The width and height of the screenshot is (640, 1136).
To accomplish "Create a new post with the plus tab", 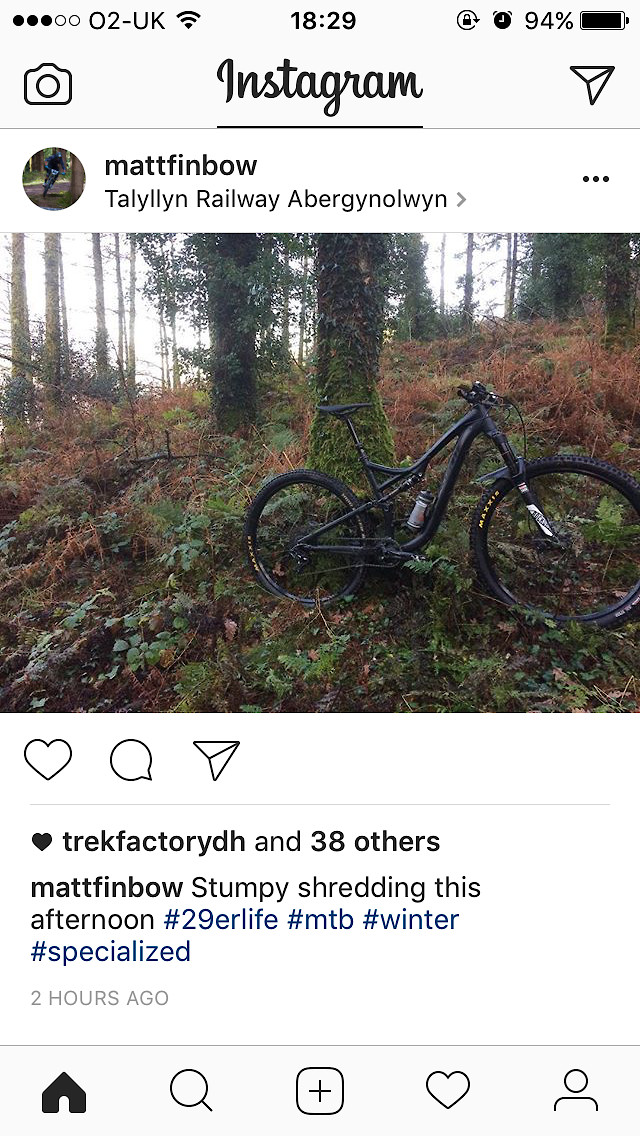I will click(320, 1091).
